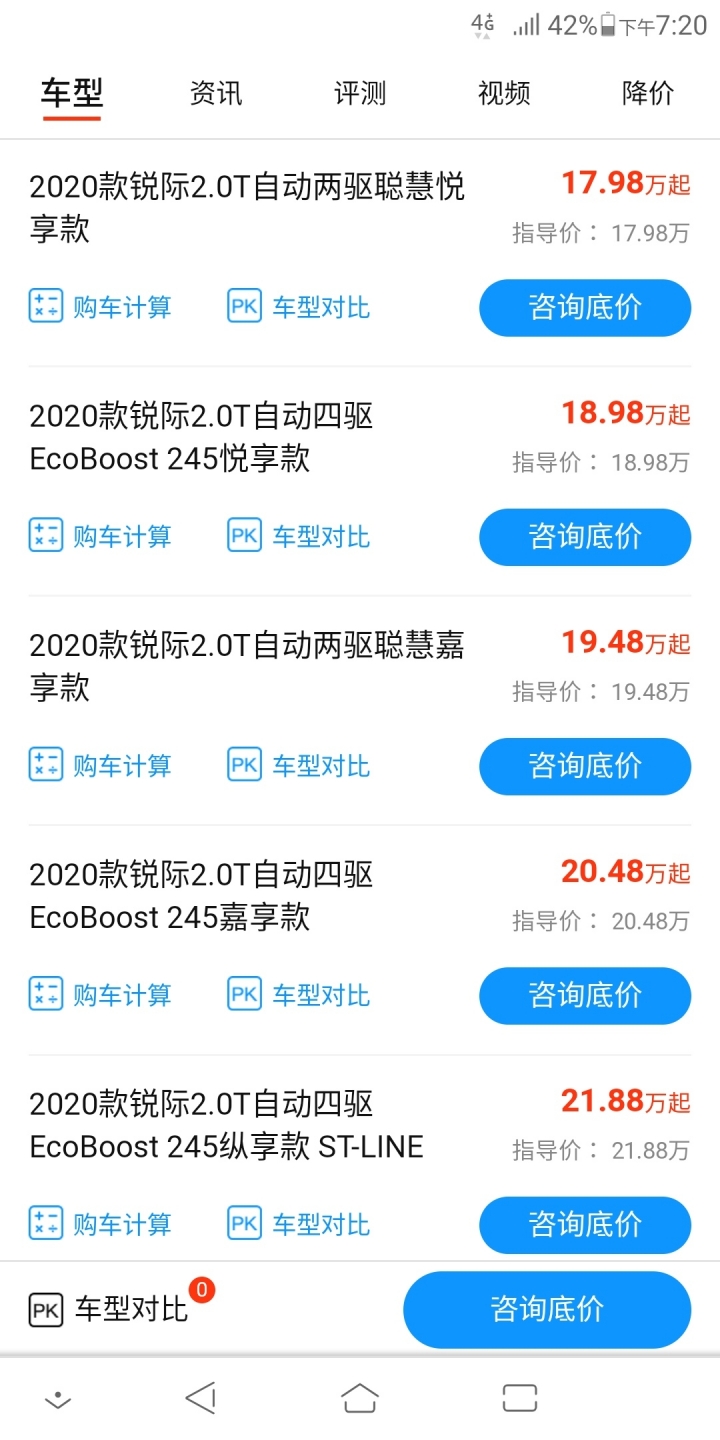Open the bottom bar 车型对比 list
Viewport: 720px width, 1440px height.
coord(110,1309)
